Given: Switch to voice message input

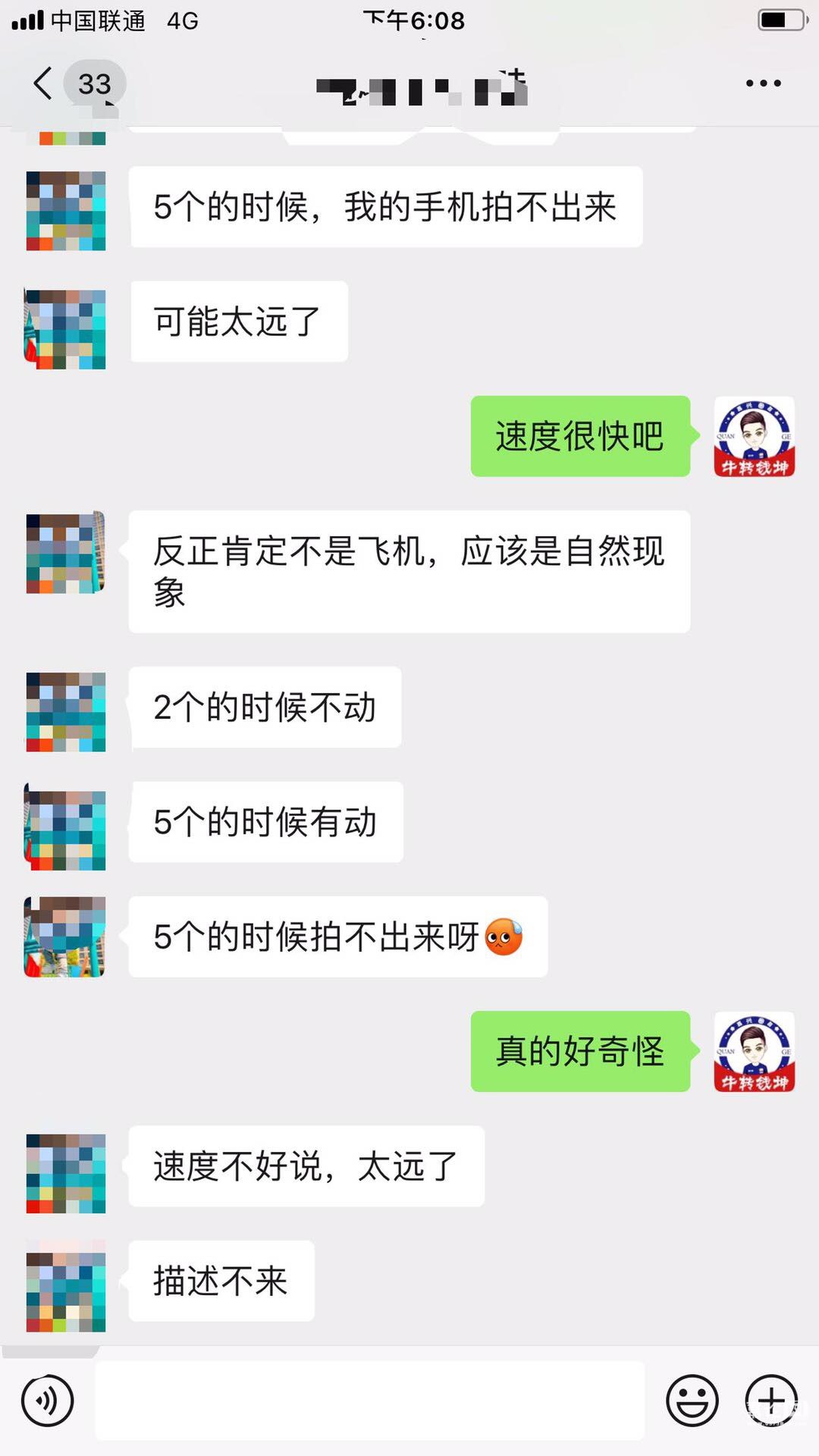Looking at the screenshot, I should click(x=47, y=1401).
